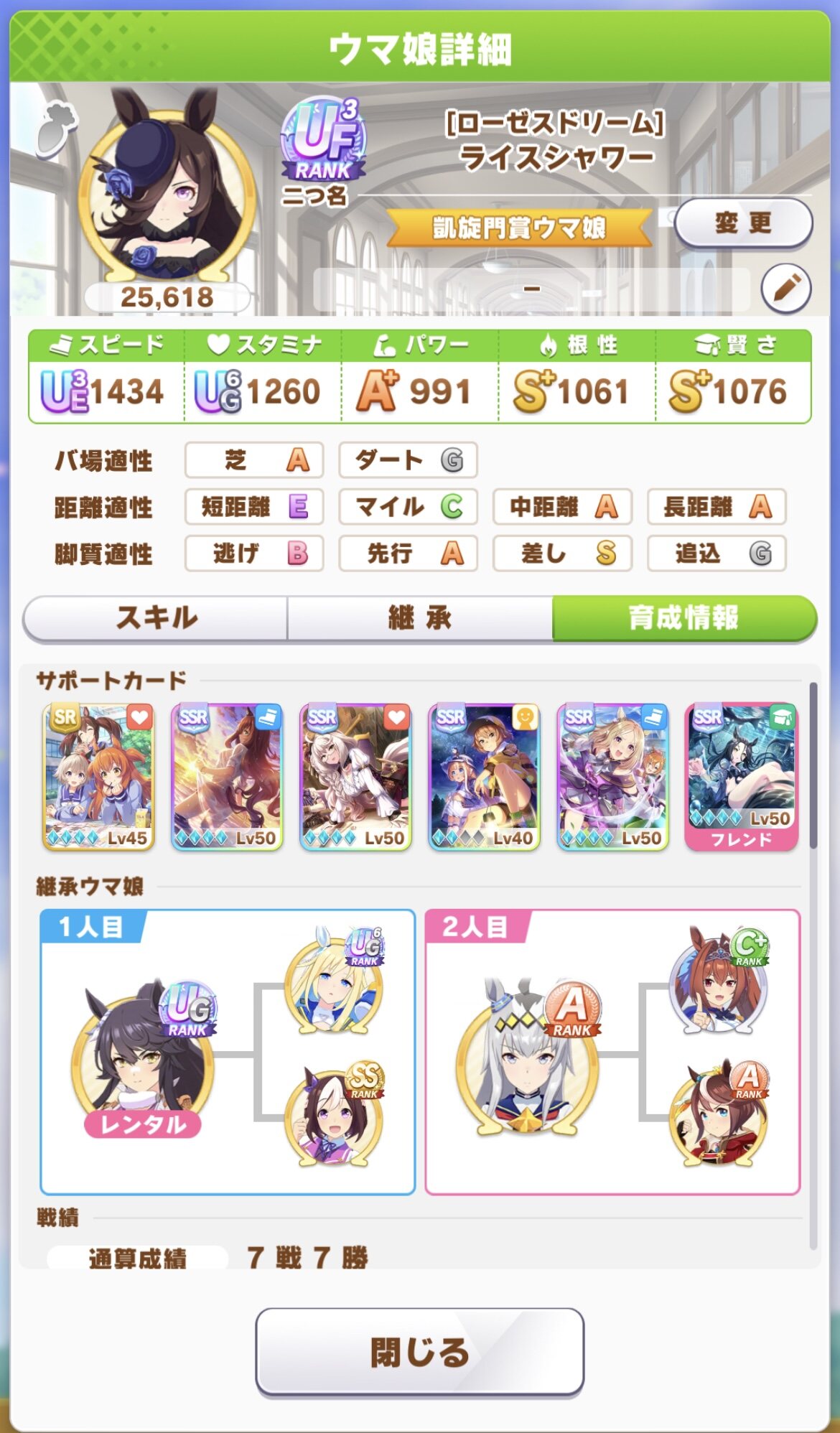Image resolution: width=840 pixels, height=1433 pixels.
Task: Tap the 変更 button next to the title
Action: click(x=743, y=223)
